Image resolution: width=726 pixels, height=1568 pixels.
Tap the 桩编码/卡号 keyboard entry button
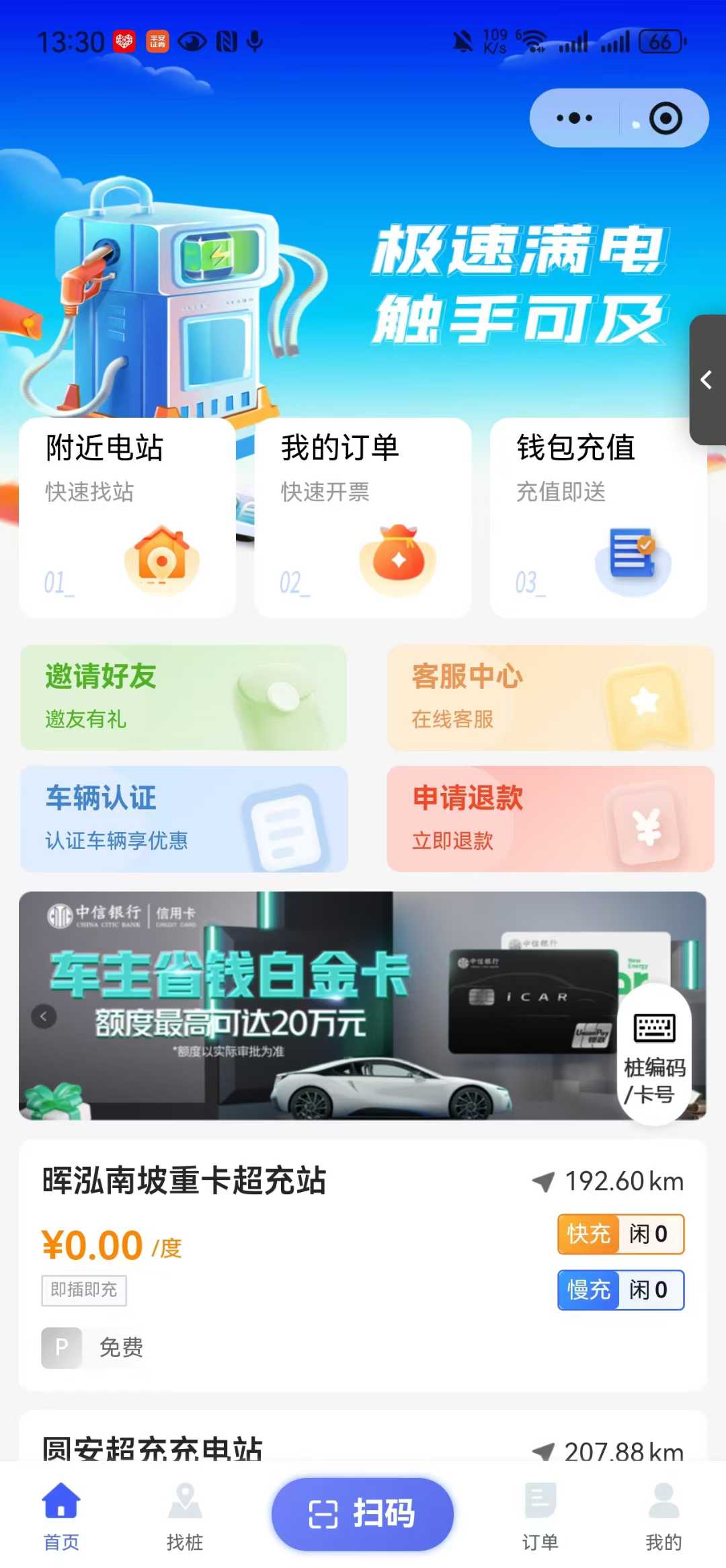pos(654,1054)
